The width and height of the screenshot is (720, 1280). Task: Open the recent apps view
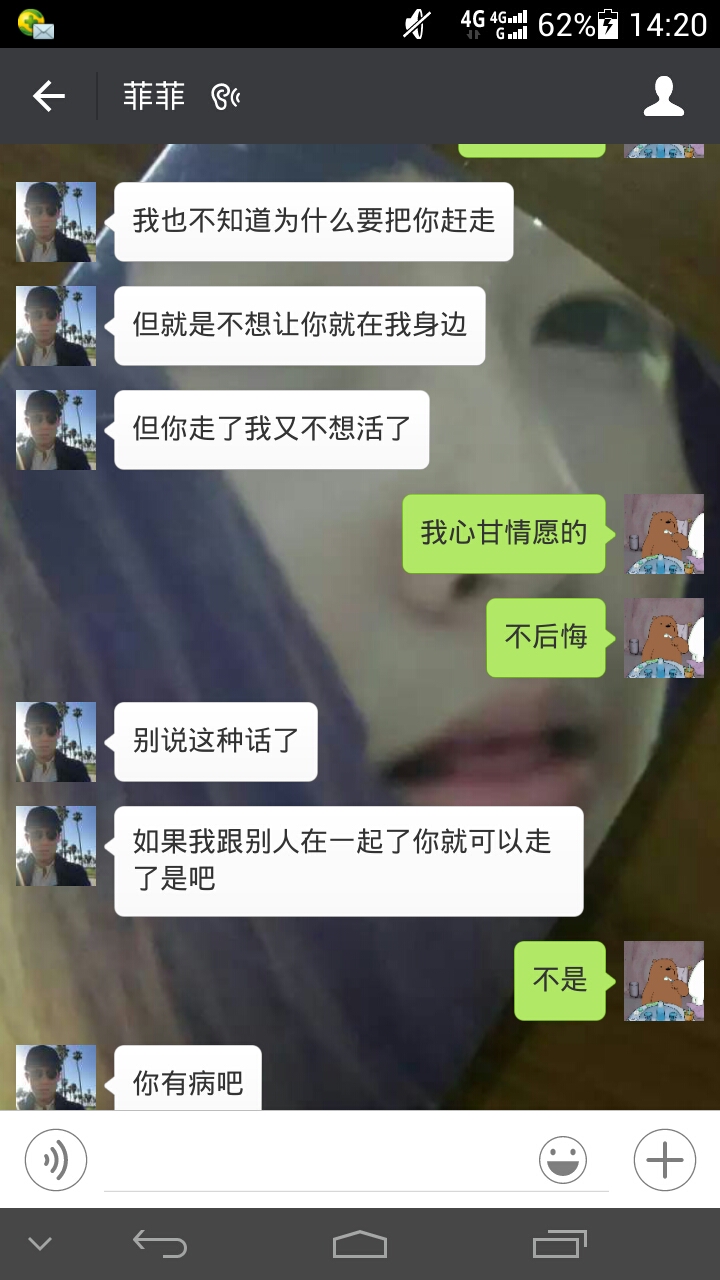point(559,1244)
